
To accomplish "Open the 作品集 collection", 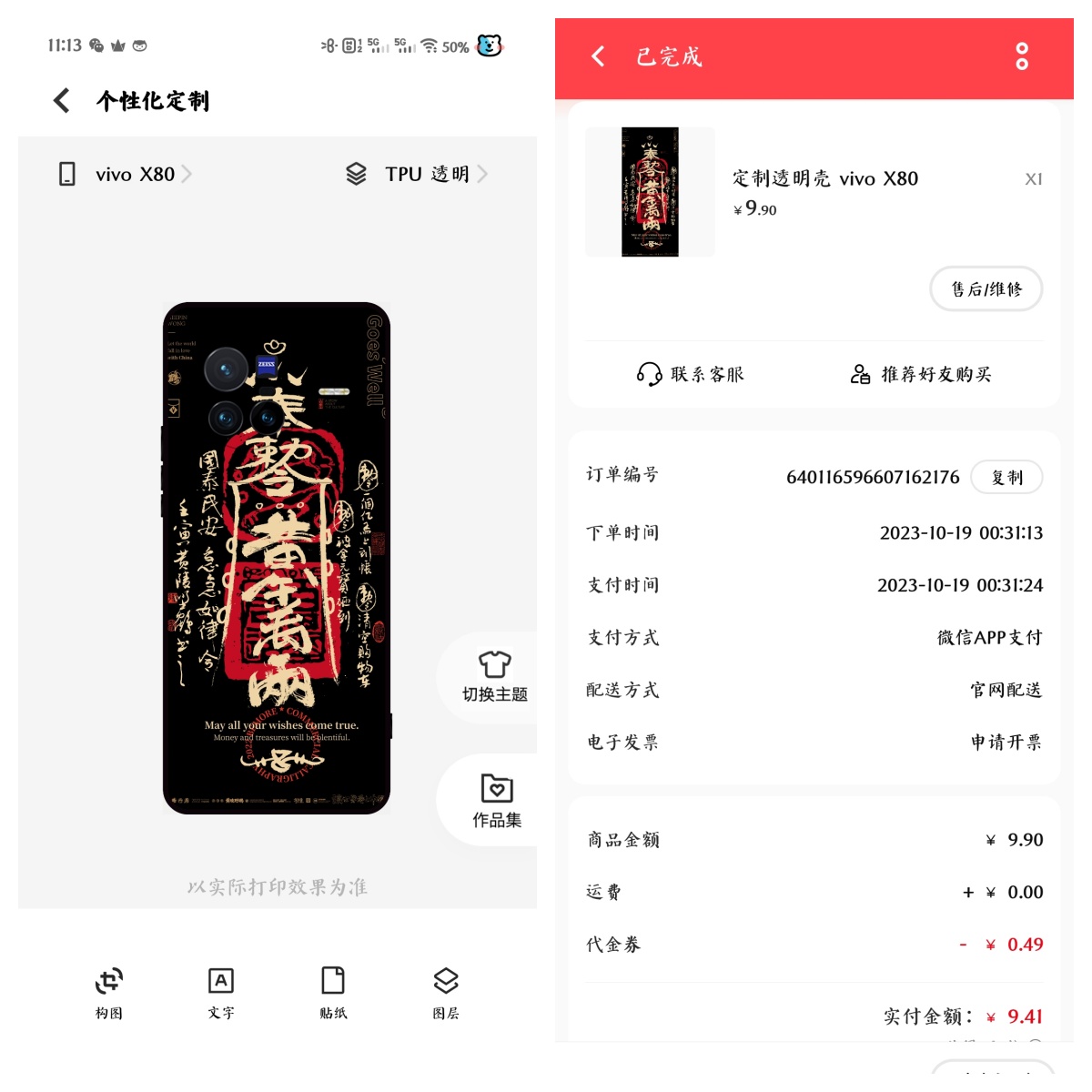I will pyautogui.click(x=496, y=800).
